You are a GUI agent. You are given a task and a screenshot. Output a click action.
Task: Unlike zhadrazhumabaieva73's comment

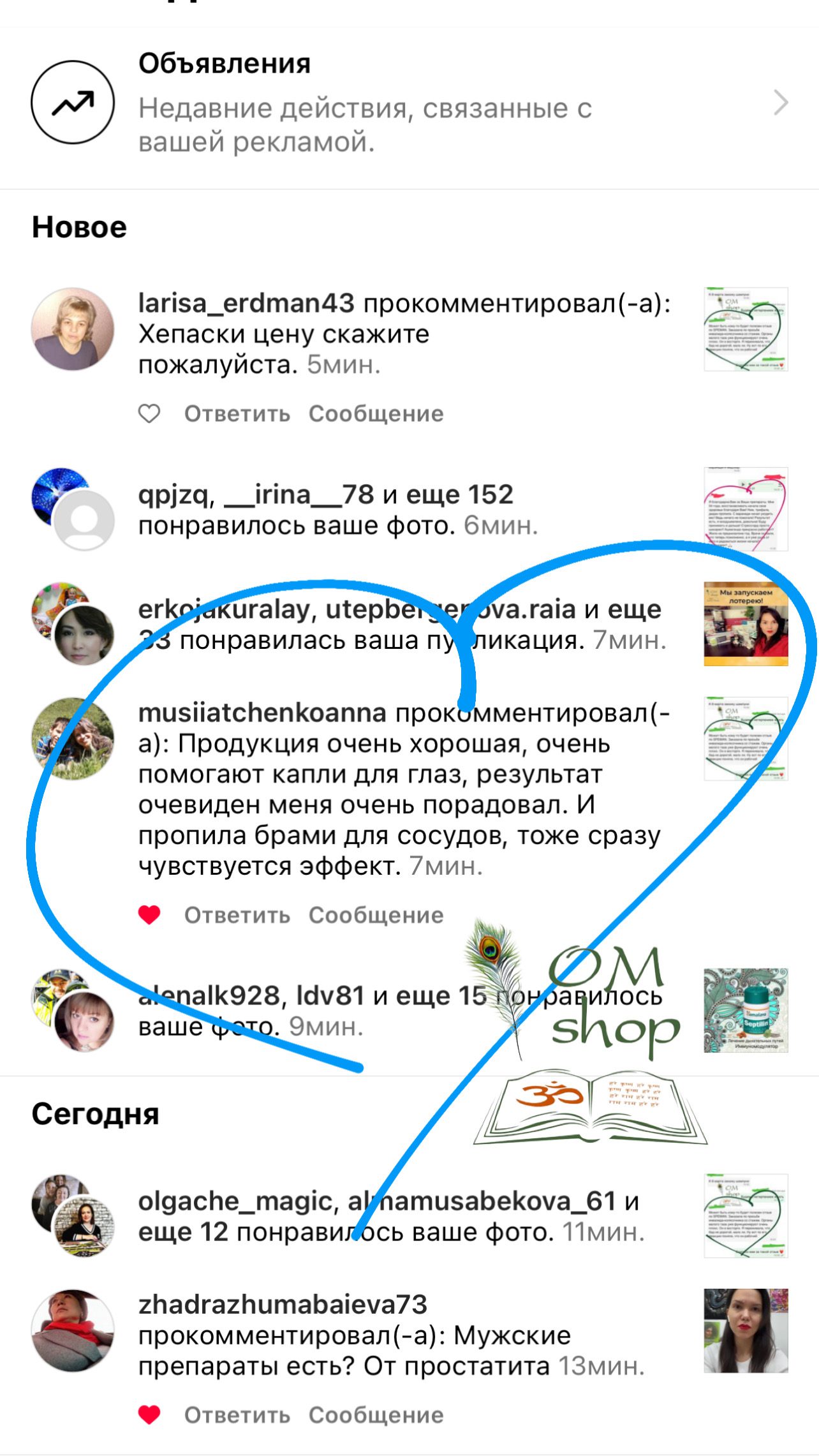[149, 1415]
